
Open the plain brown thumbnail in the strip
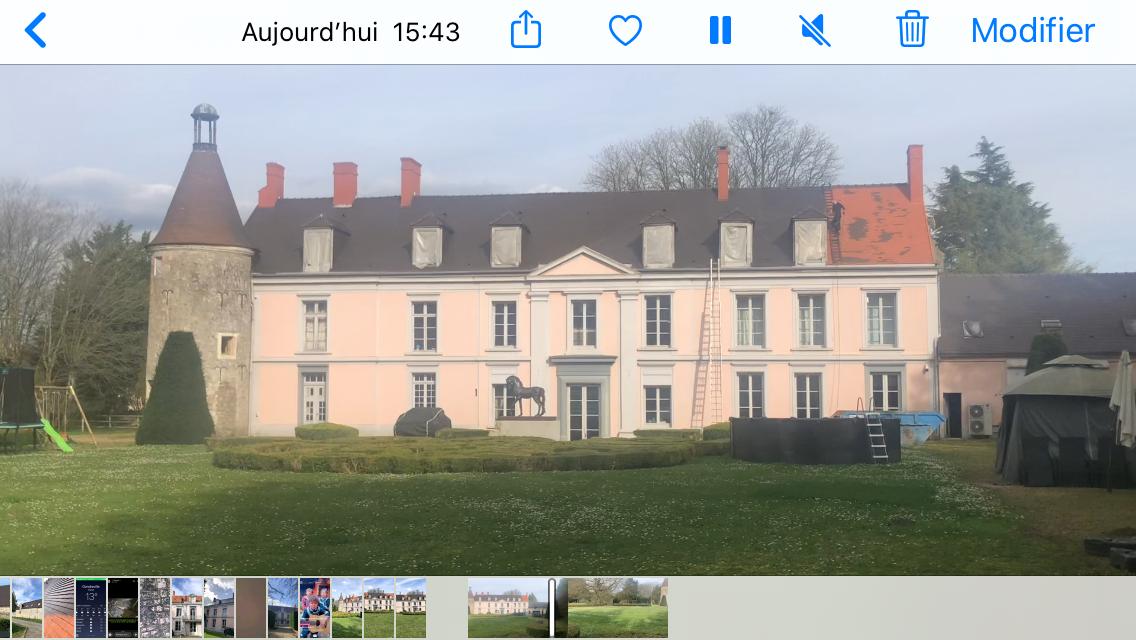tap(251, 607)
